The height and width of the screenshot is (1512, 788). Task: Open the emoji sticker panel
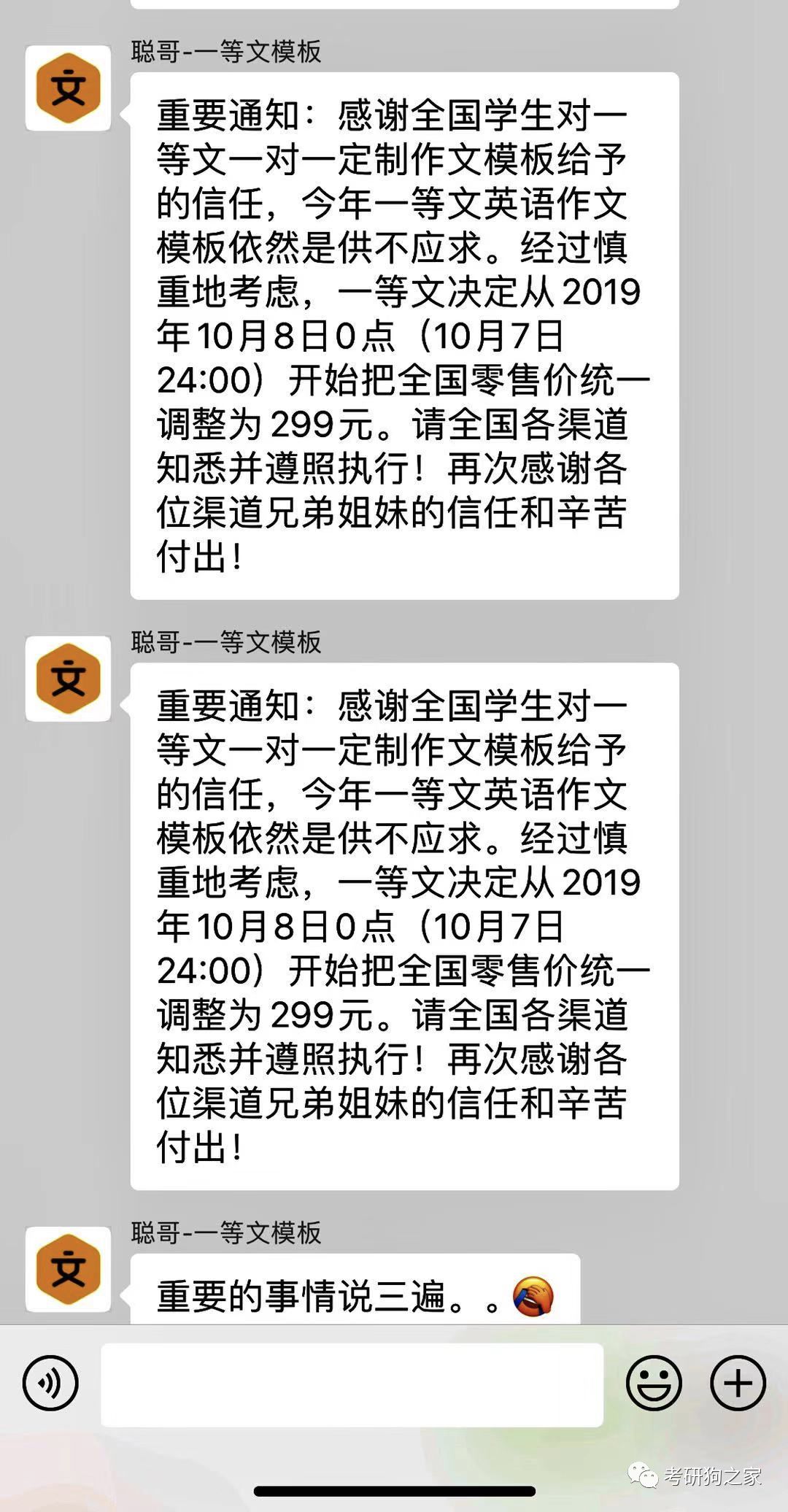[654, 1383]
